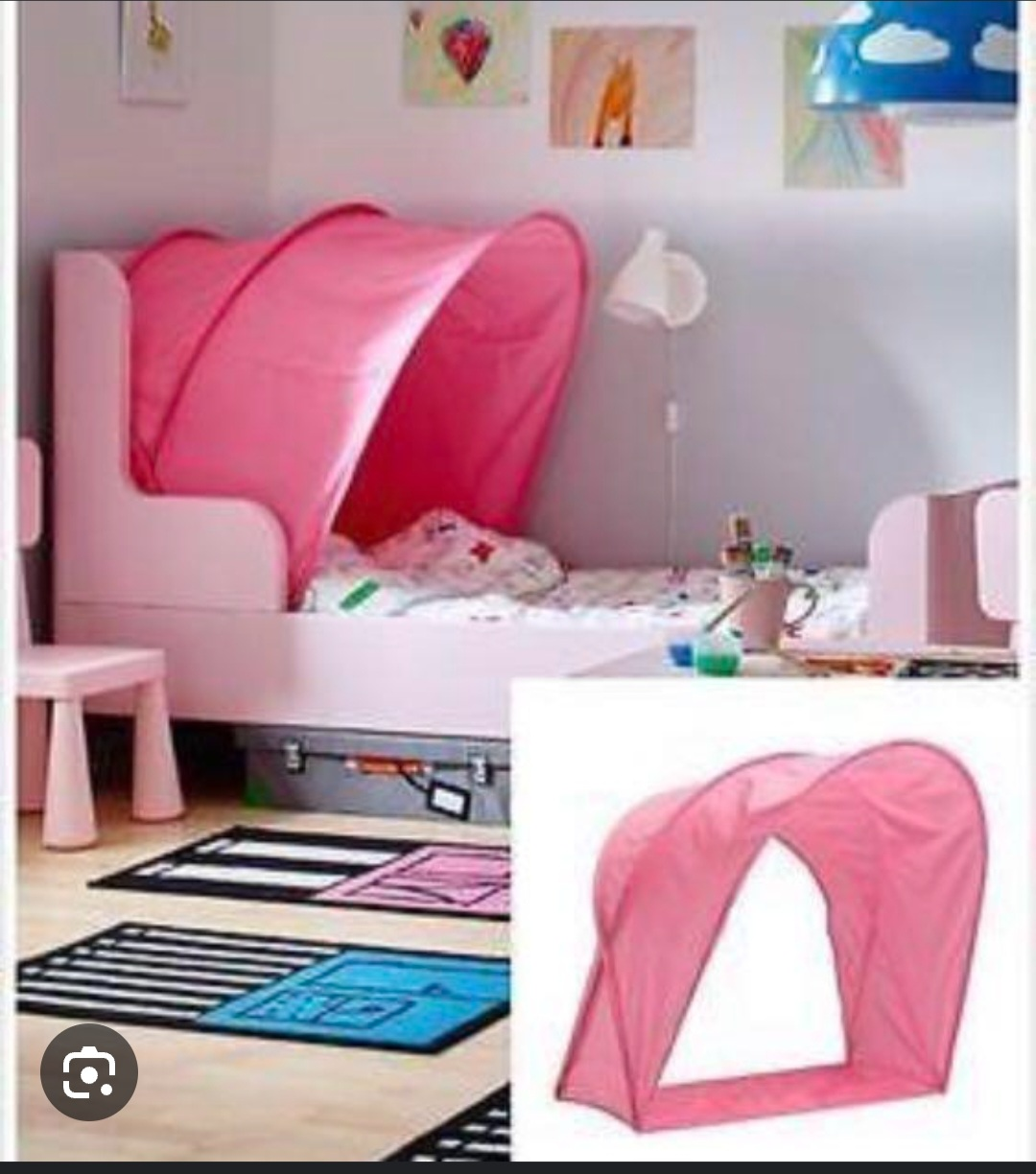Open visual search lens icon
Screen dimensions: 1036x1174
(88, 1071)
